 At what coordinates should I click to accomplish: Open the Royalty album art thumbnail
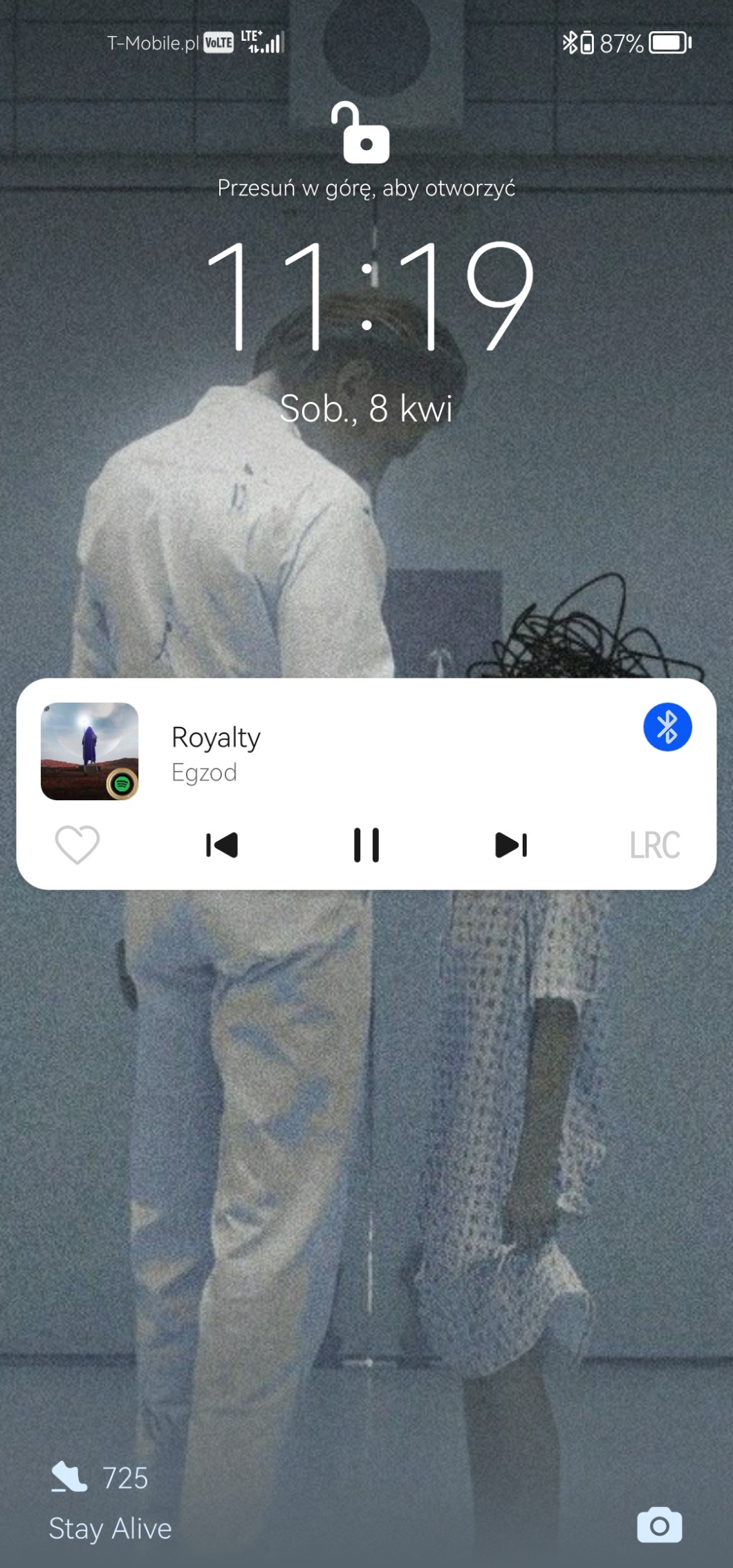pyautogui.click(x=90, y=751)
